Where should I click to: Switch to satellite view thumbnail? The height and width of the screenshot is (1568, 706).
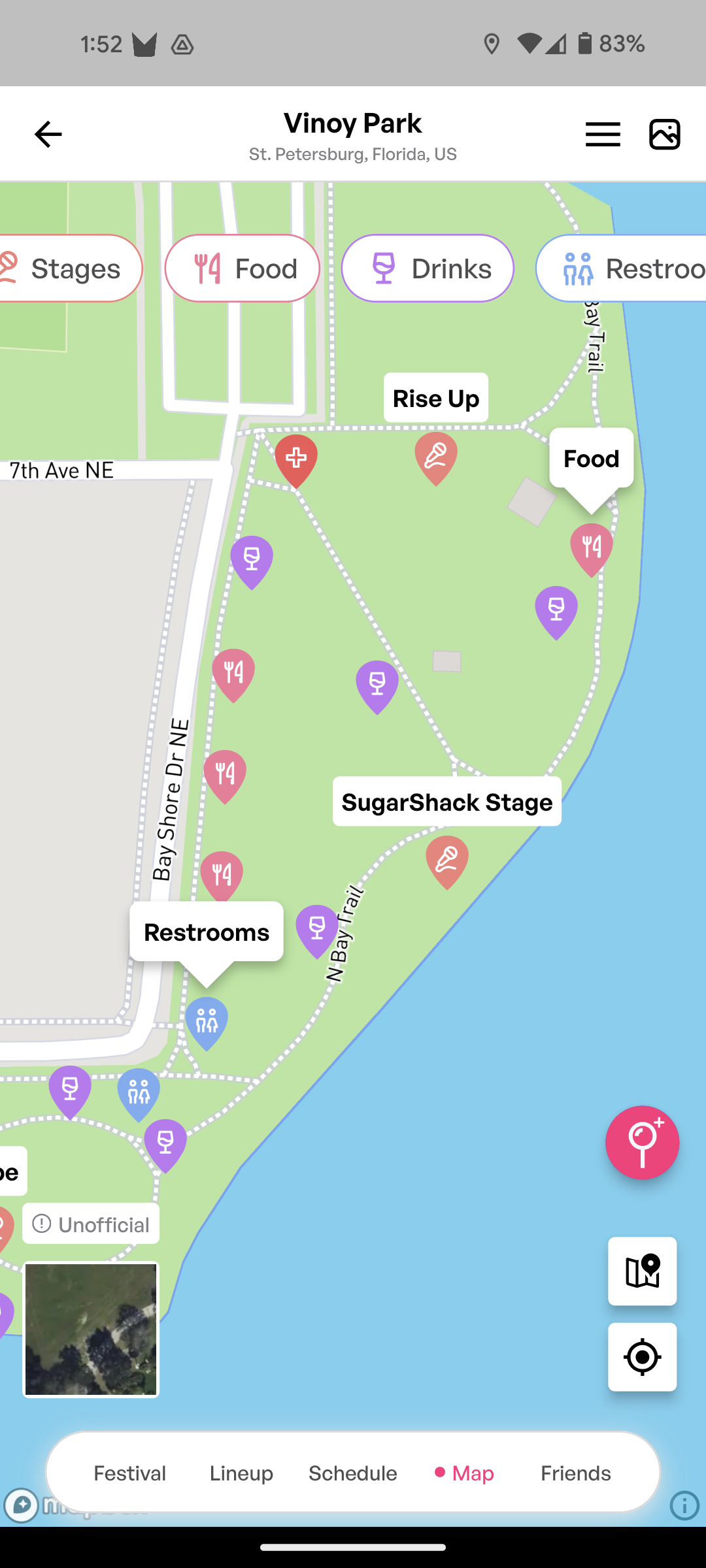[91, 1329]
